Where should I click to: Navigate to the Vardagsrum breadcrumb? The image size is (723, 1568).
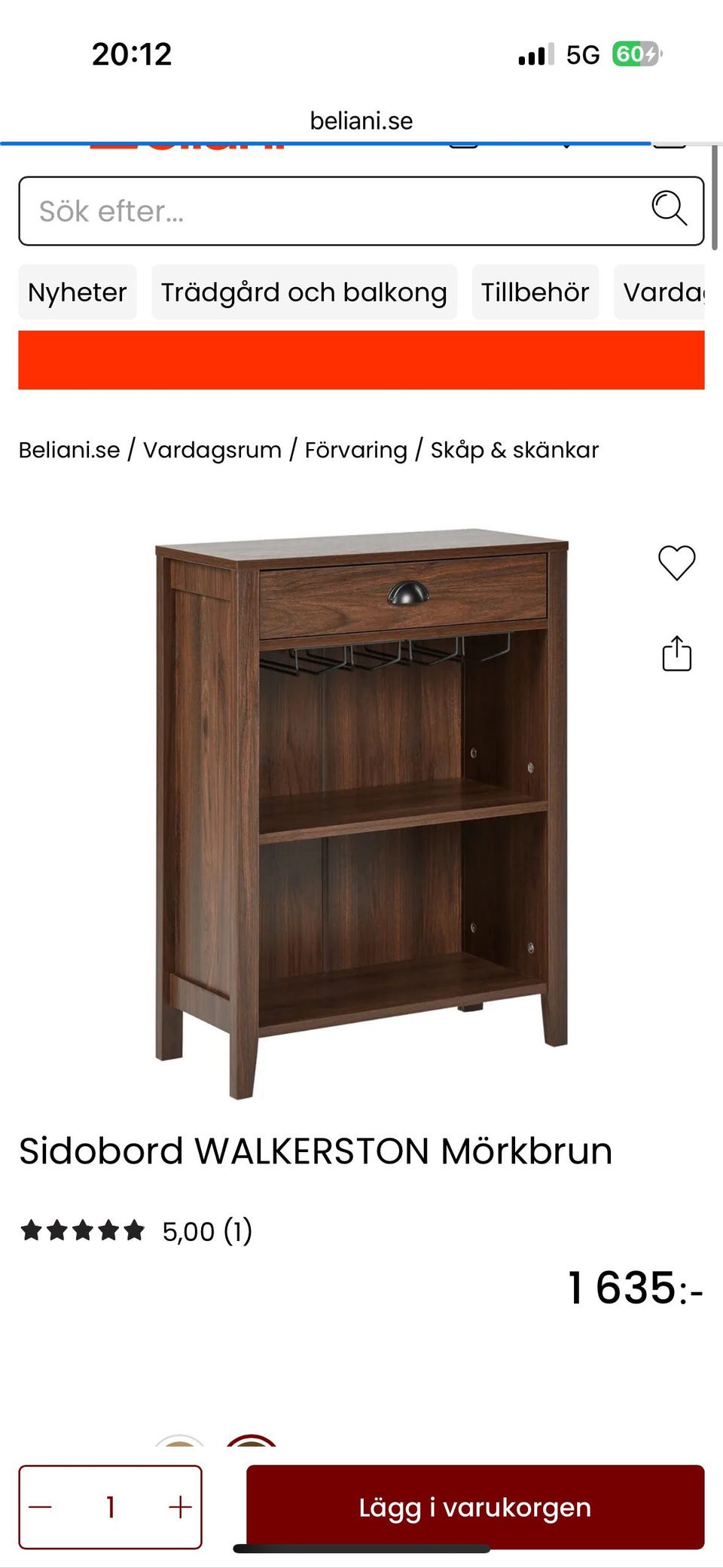coord(213,450)
